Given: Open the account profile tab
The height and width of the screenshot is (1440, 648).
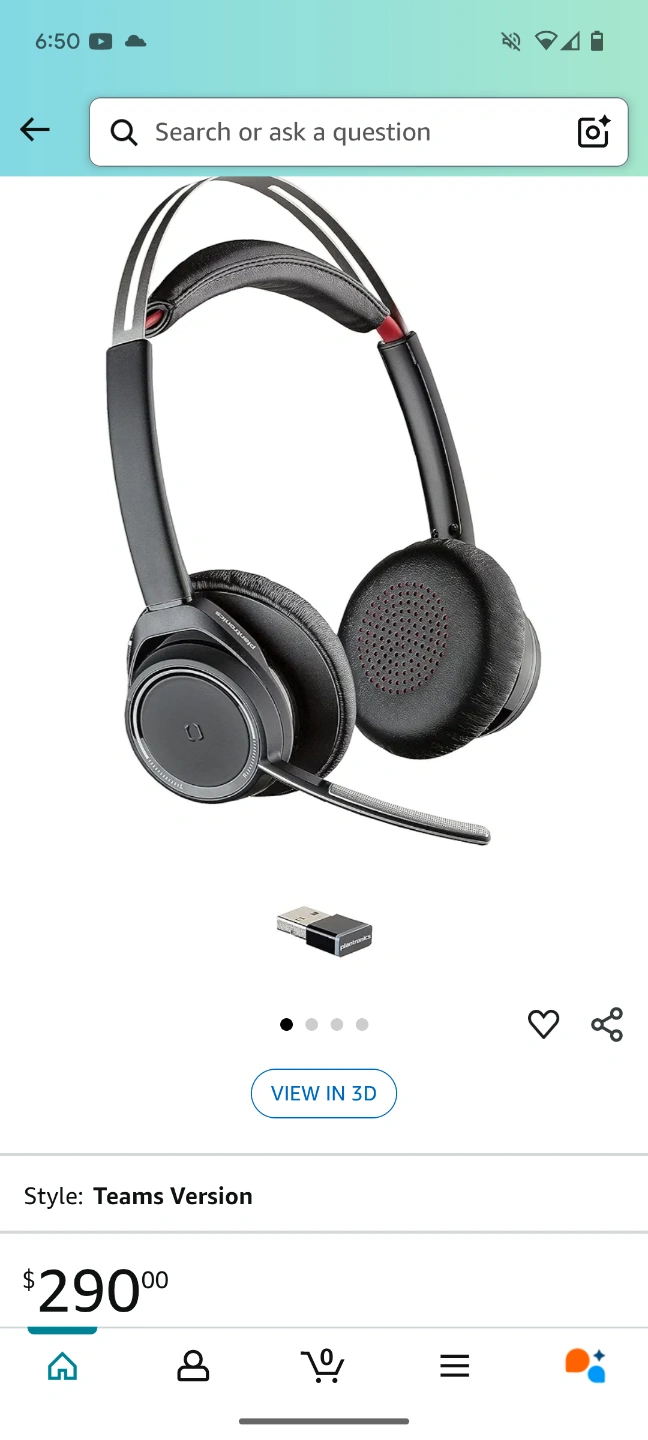Looking at the screenshot, I should tap(193, 1366).
